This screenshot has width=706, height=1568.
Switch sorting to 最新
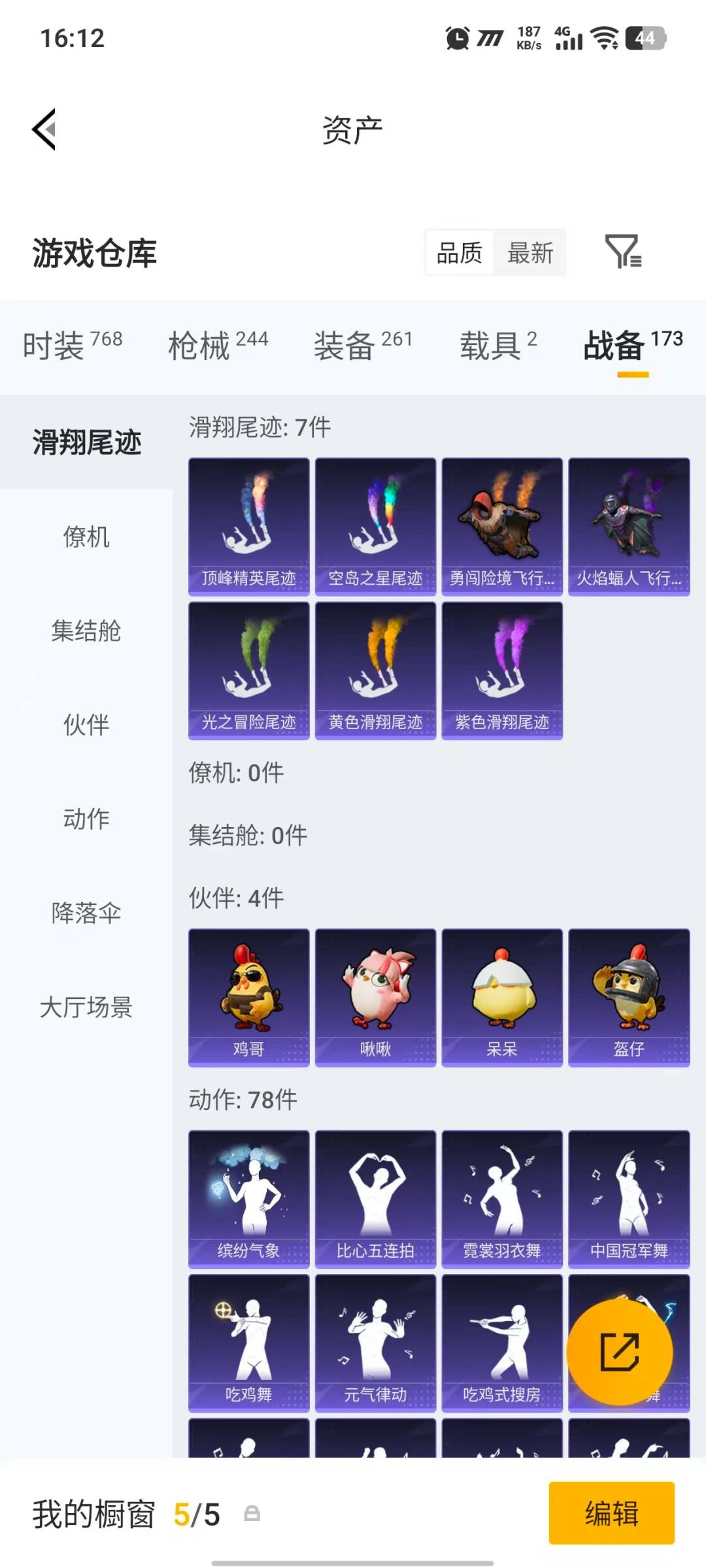(531, 253)
